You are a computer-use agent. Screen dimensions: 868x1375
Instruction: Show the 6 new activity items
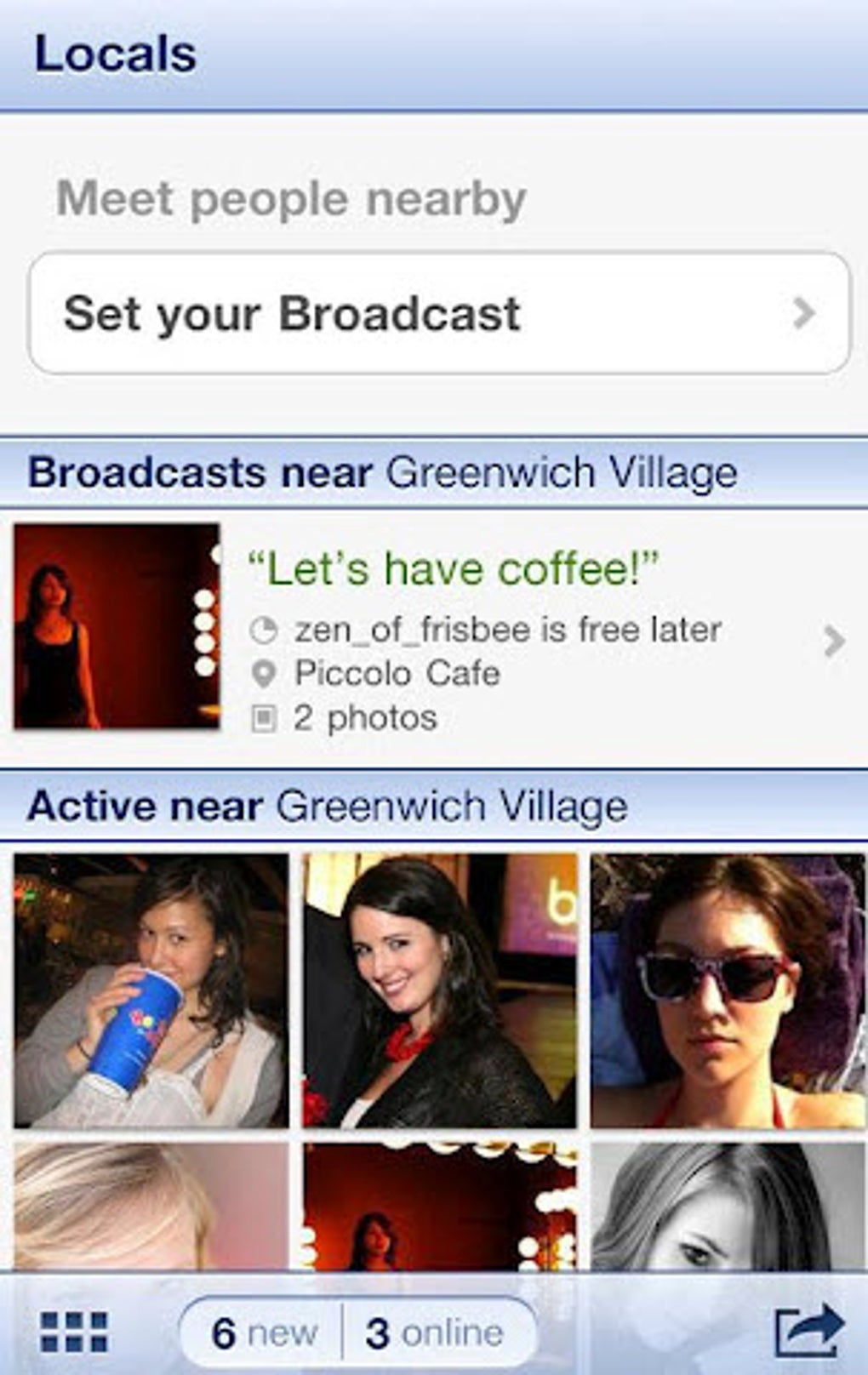263,1332
